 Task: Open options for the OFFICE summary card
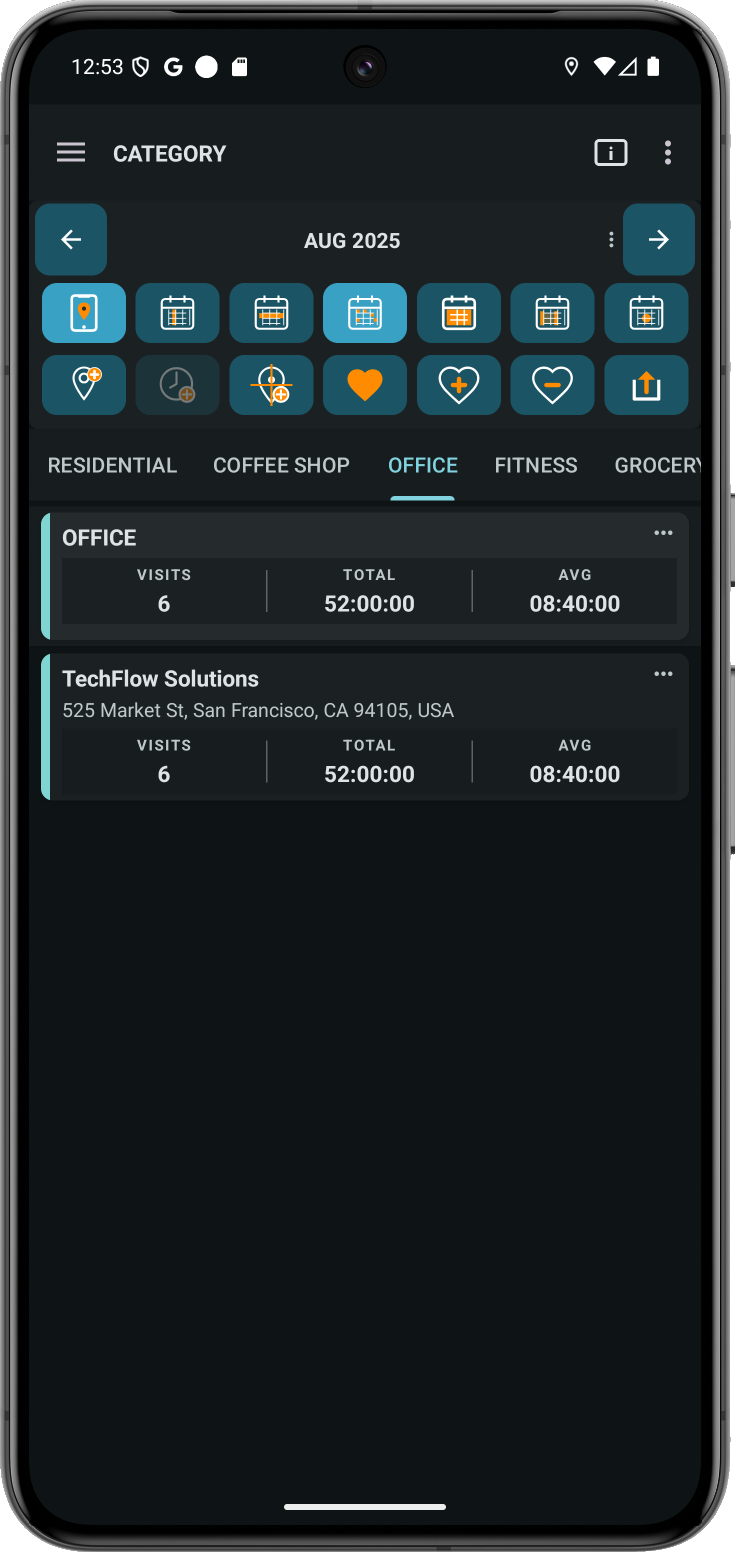pyautogui.click(x=663, y=533)
